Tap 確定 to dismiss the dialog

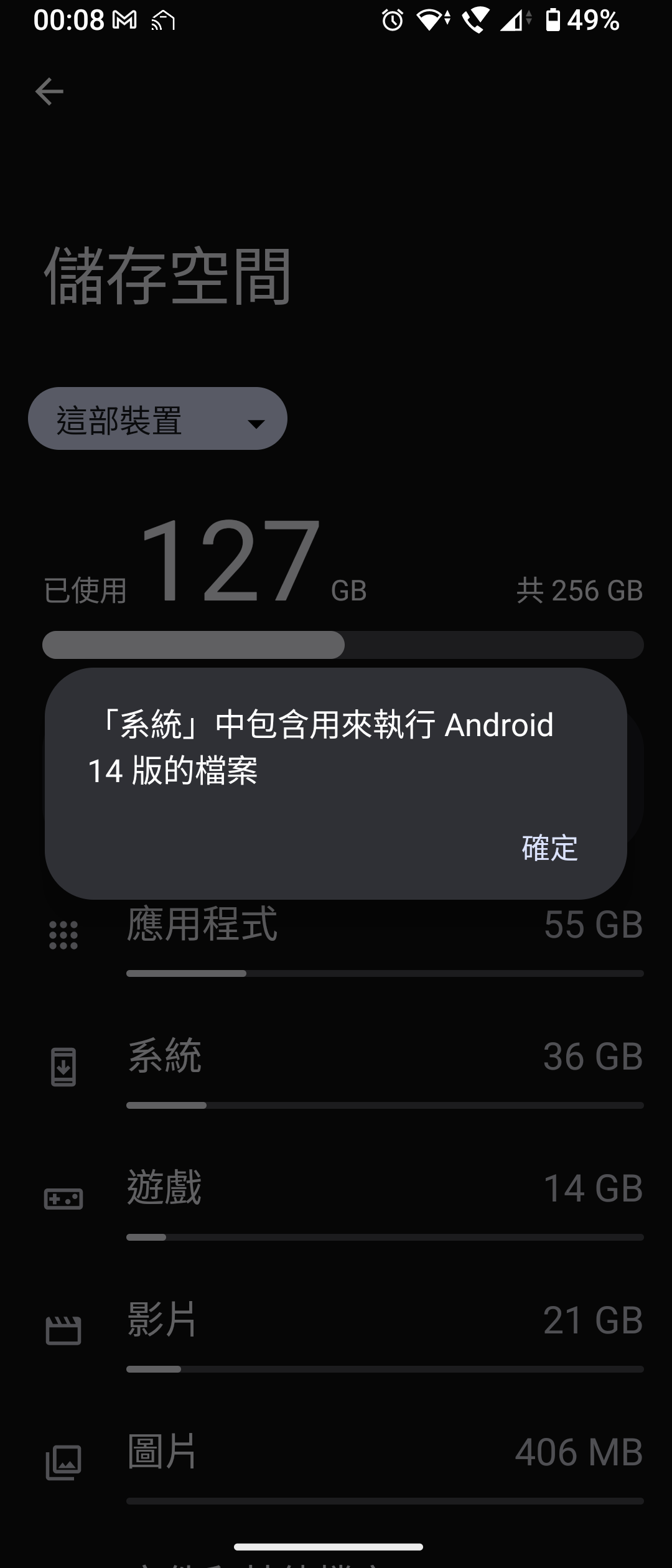pos(549,847)
